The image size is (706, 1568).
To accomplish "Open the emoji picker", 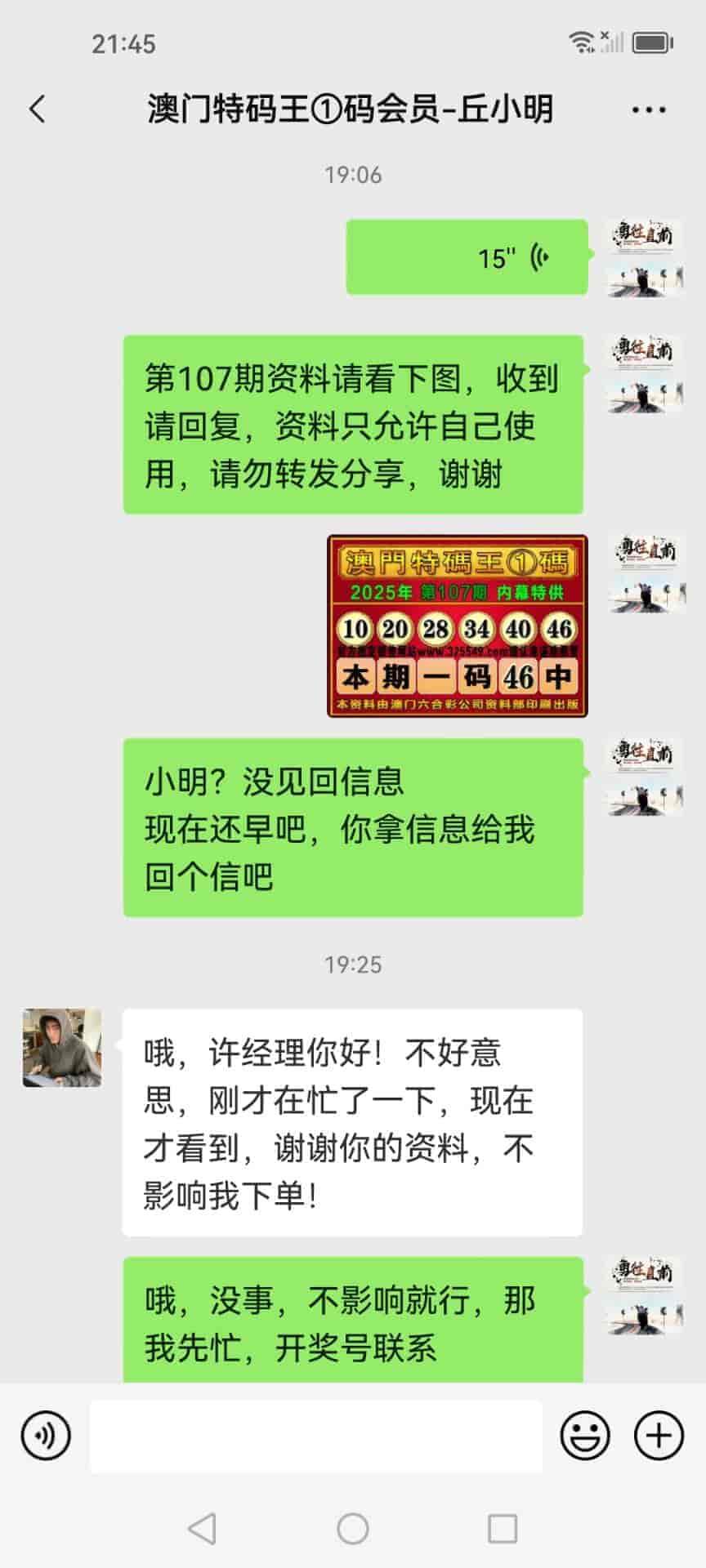I will coord(585,1435).
